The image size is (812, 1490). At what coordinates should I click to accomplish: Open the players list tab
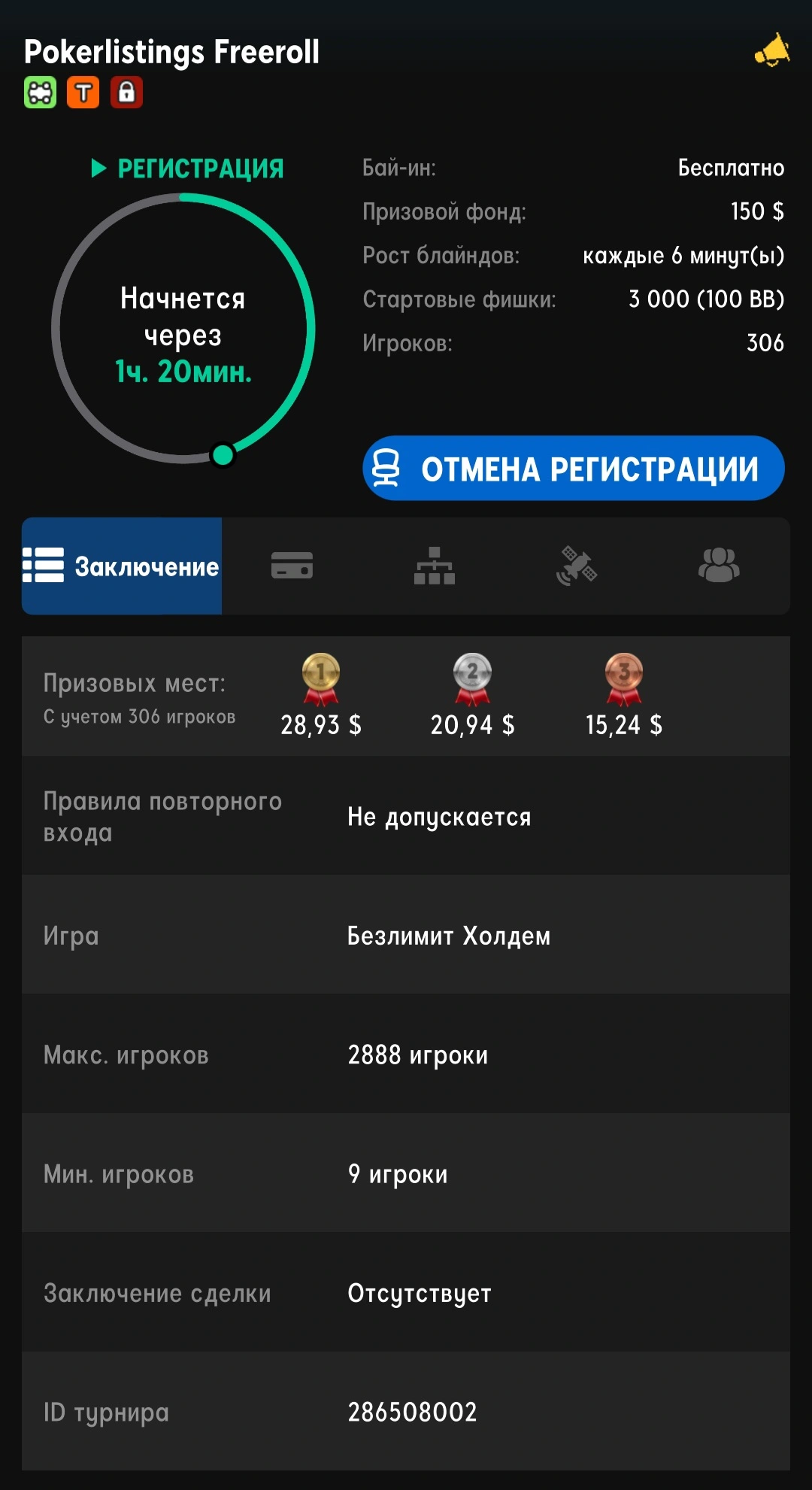719,566
